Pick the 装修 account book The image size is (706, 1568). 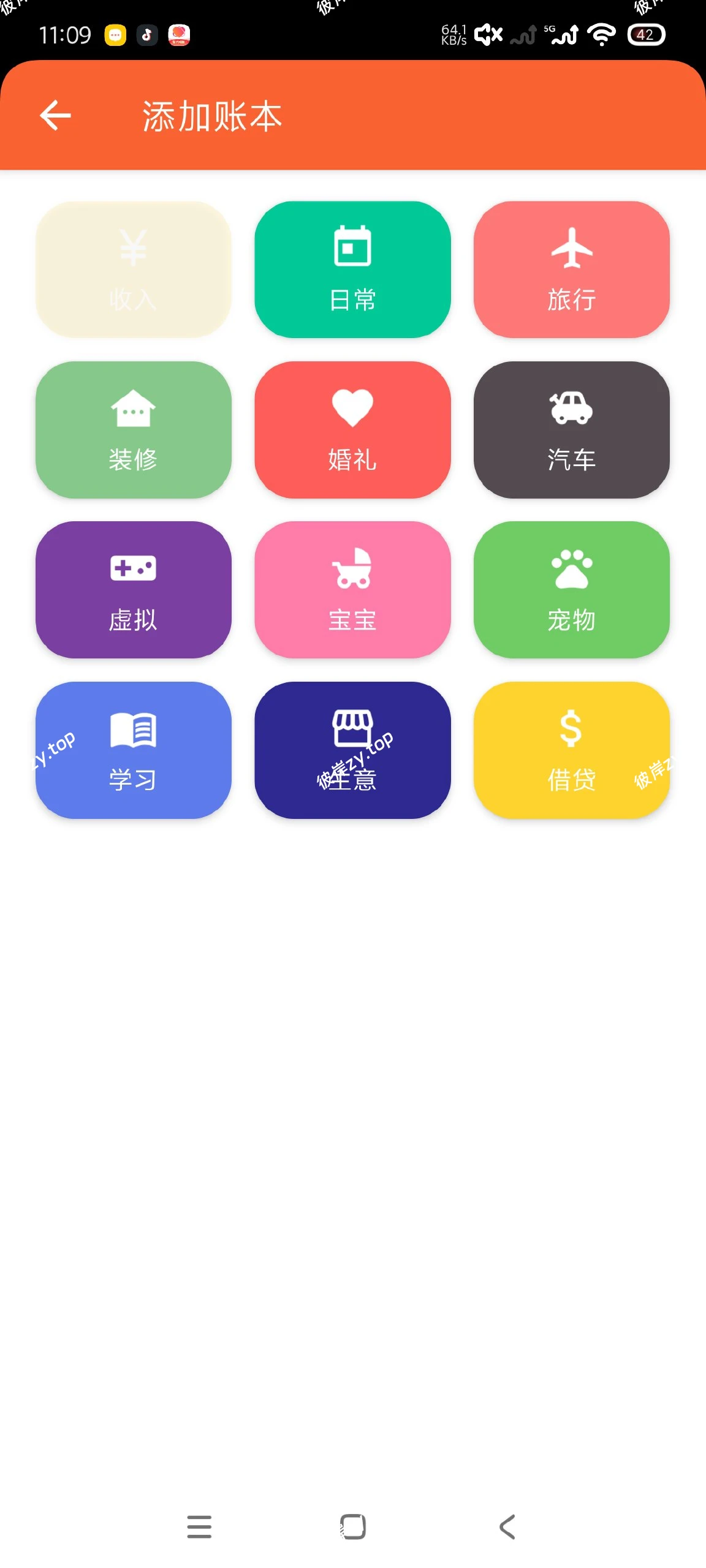tap(134, 429)
